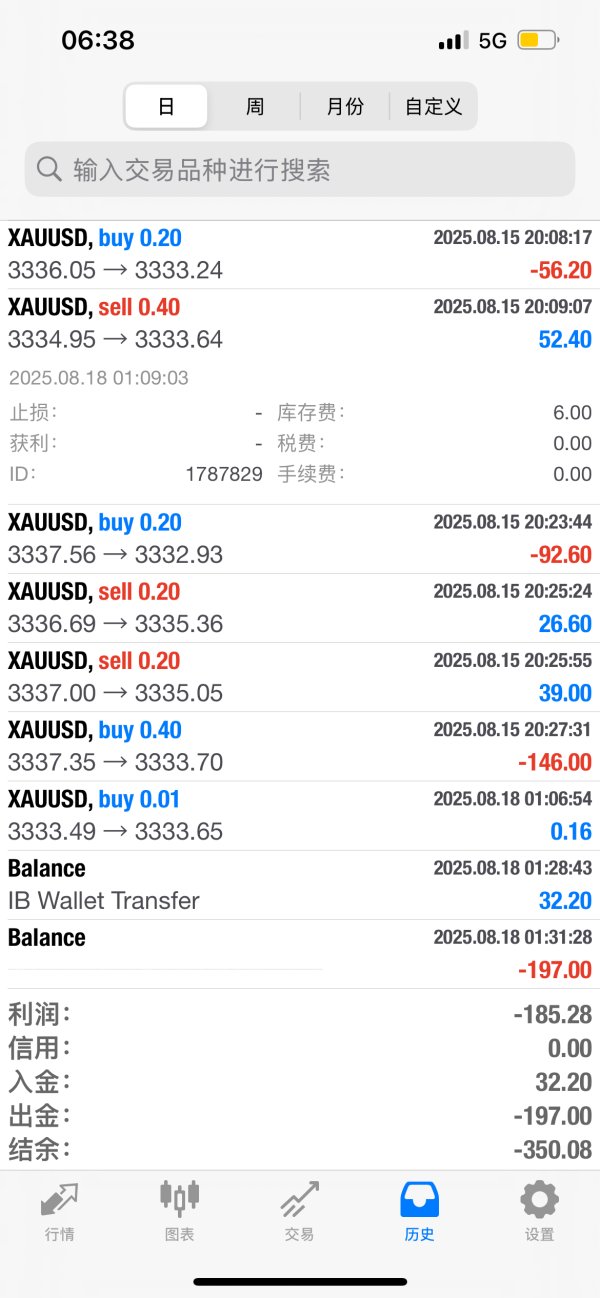Expand the -197.00 balance withdrawal entry

(300, 954)
